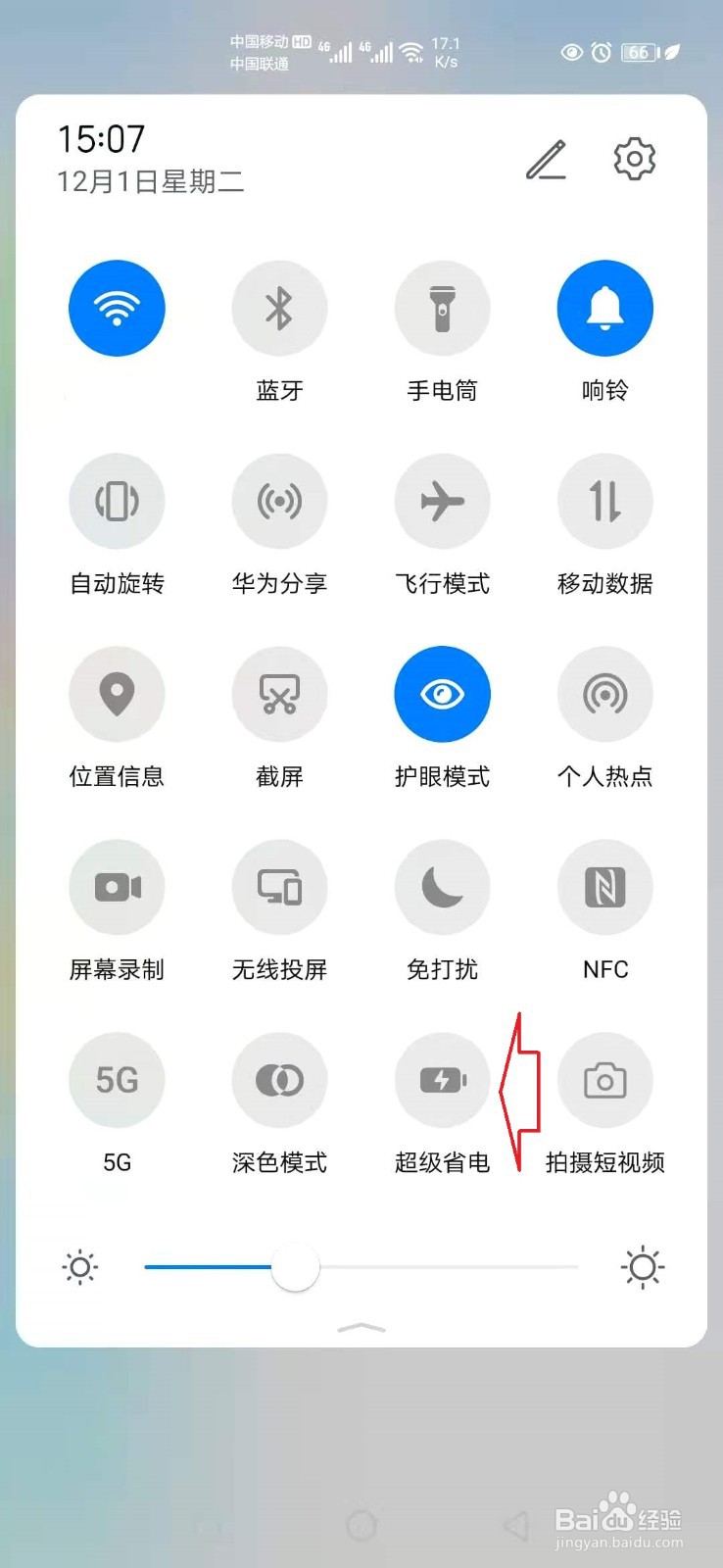Enable NFC
This screenshot has height=1568, width=723.
click(x=604, y=886)
